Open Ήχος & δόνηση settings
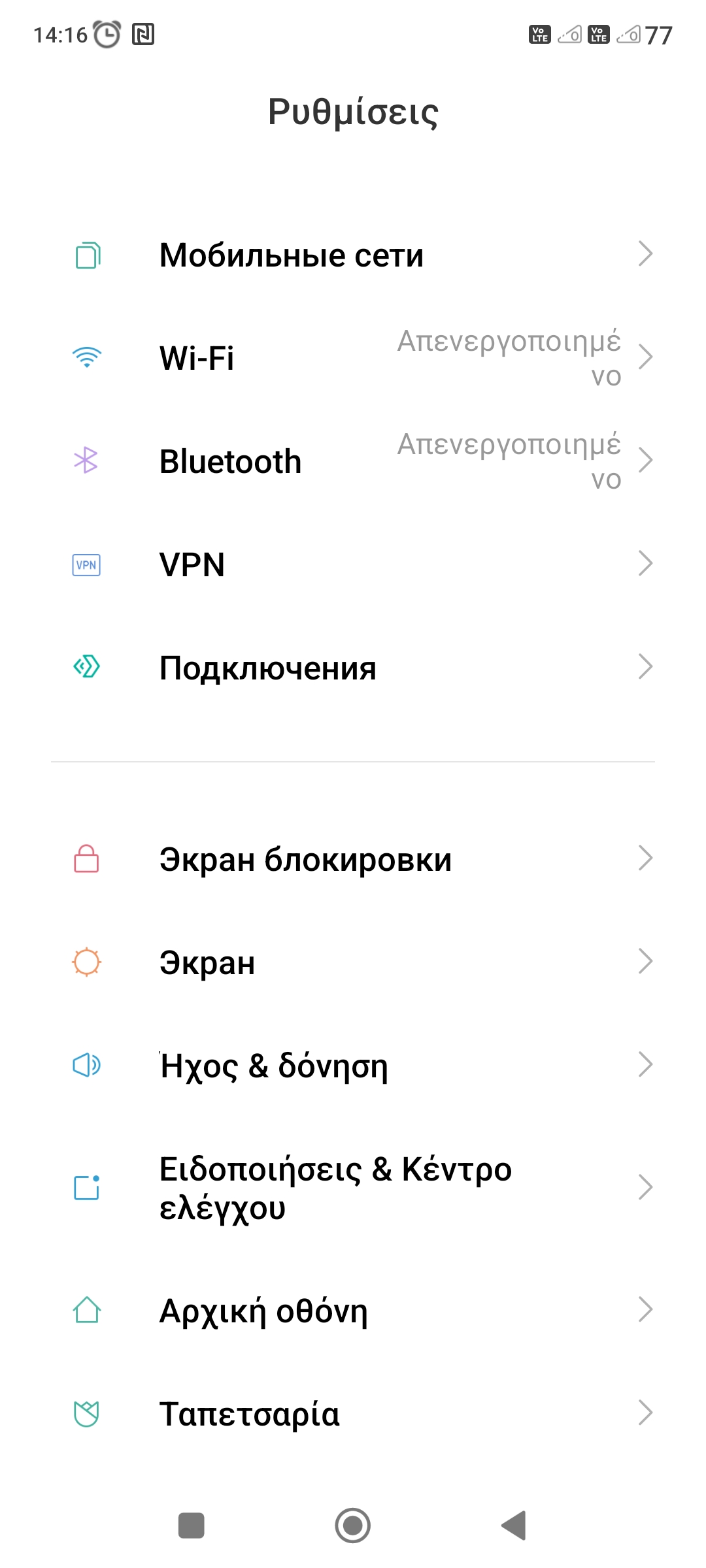The width and height of the screenshot is (706, 1568). [353, 1066]
